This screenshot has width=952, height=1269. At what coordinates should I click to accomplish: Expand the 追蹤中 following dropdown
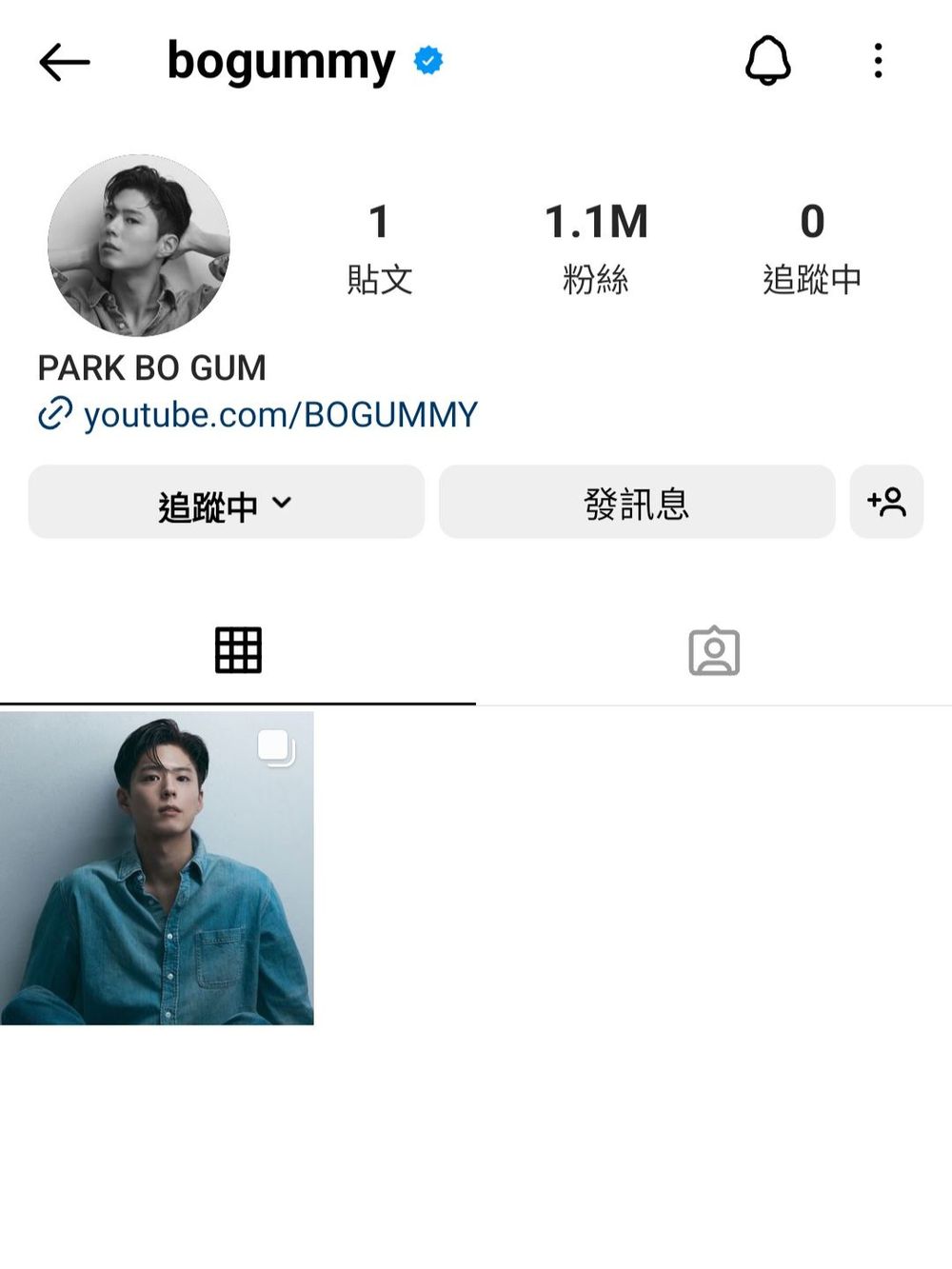point(226,503)
